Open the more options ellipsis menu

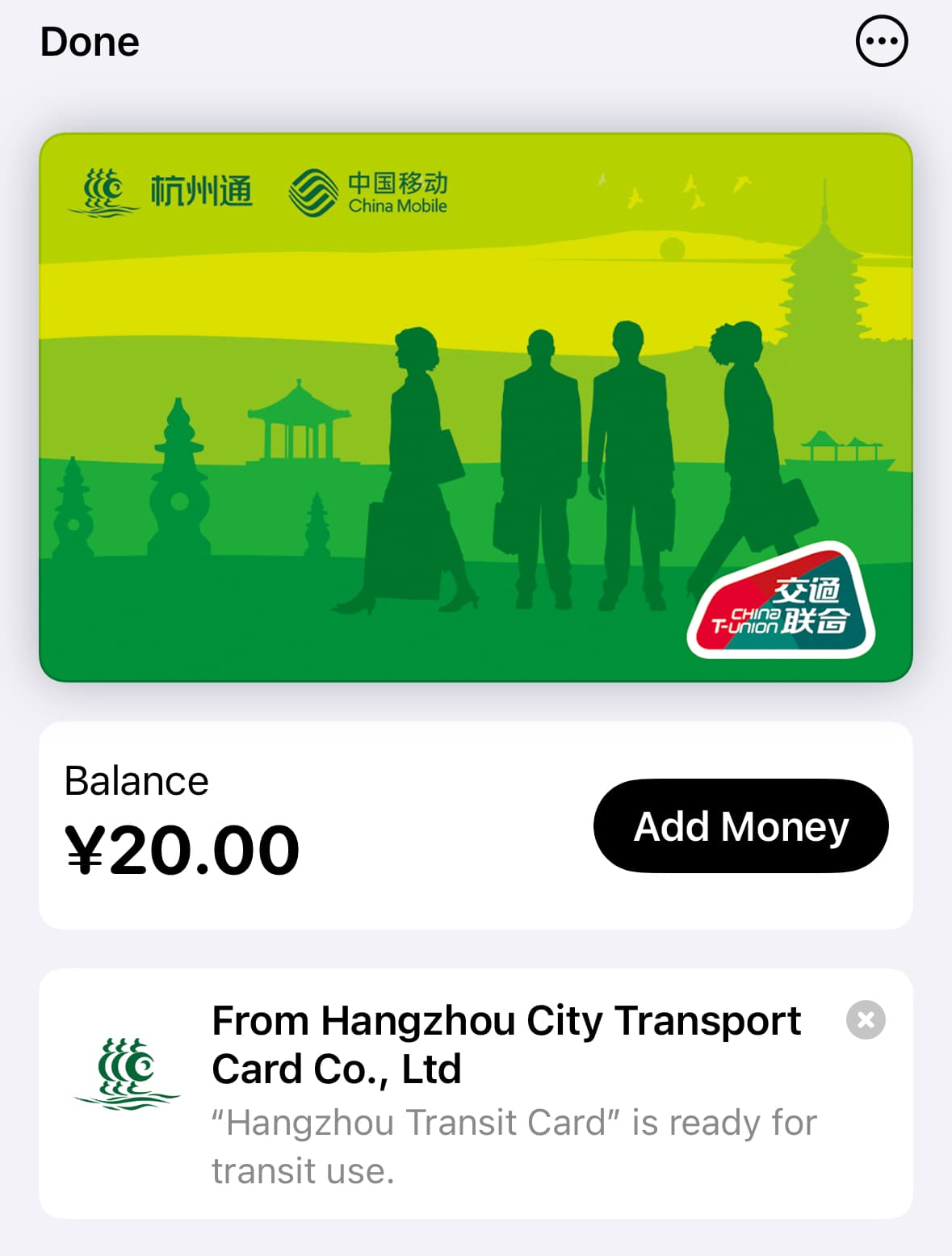(882, 41)
